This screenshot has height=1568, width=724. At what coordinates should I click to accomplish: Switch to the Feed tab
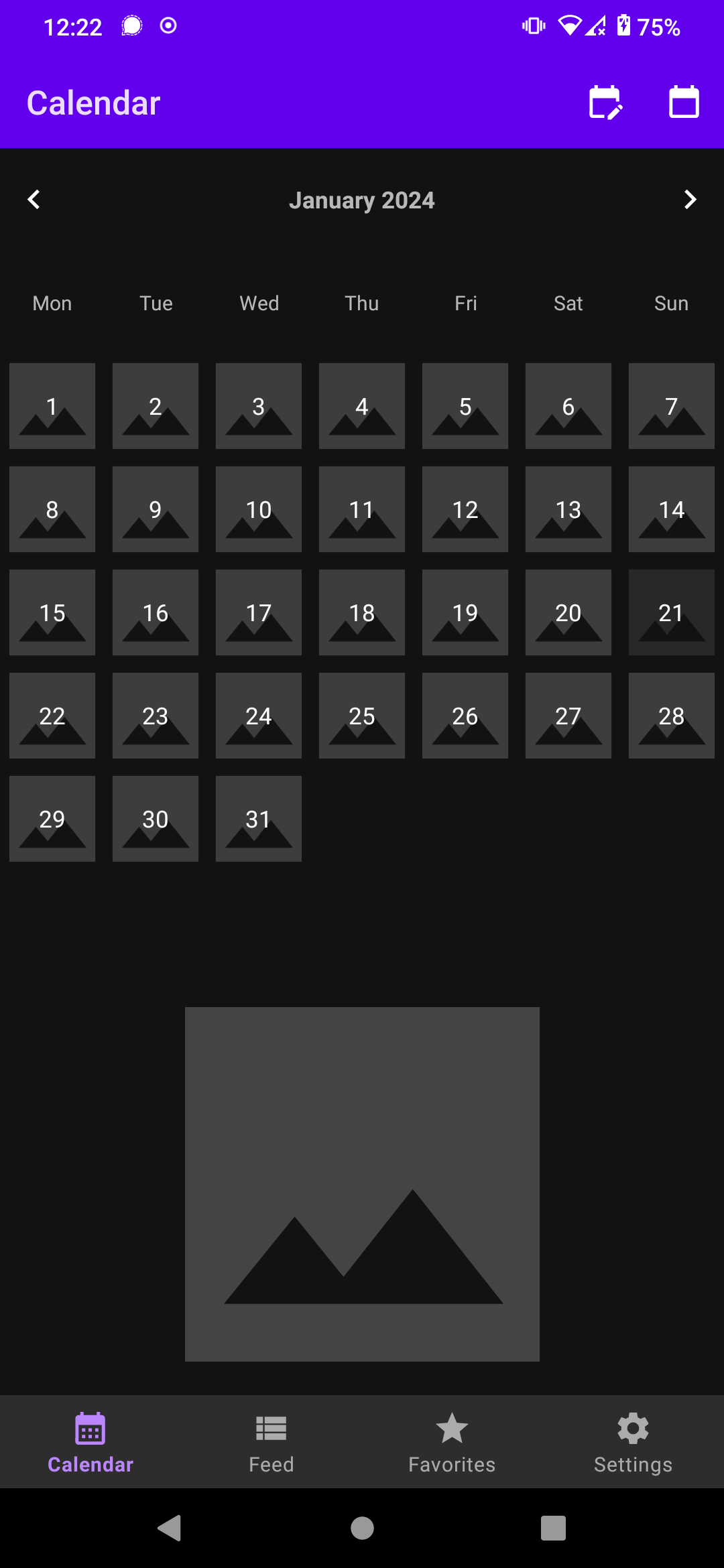coord(271,1443)
